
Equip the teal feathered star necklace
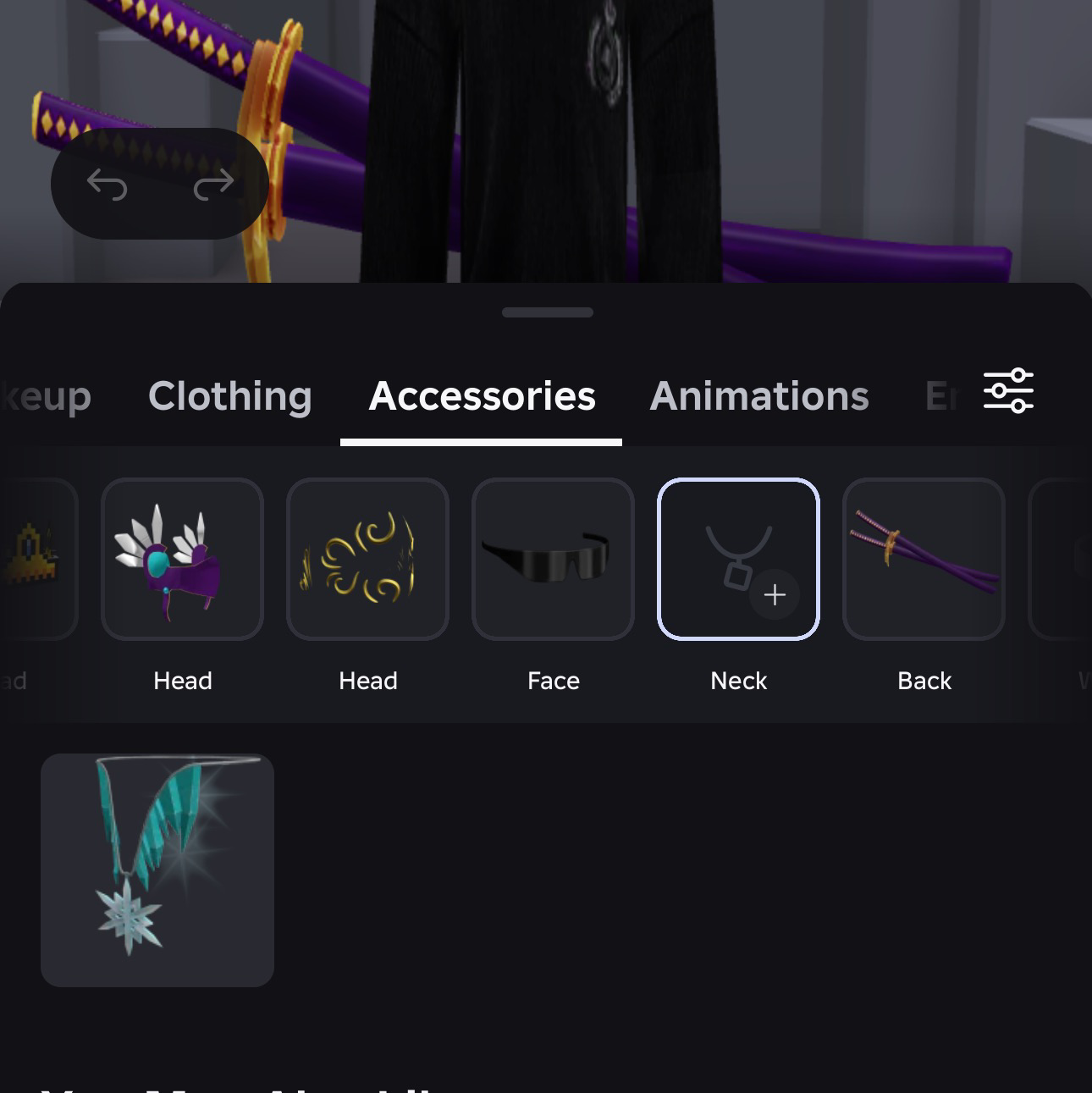tap(157, 870)
